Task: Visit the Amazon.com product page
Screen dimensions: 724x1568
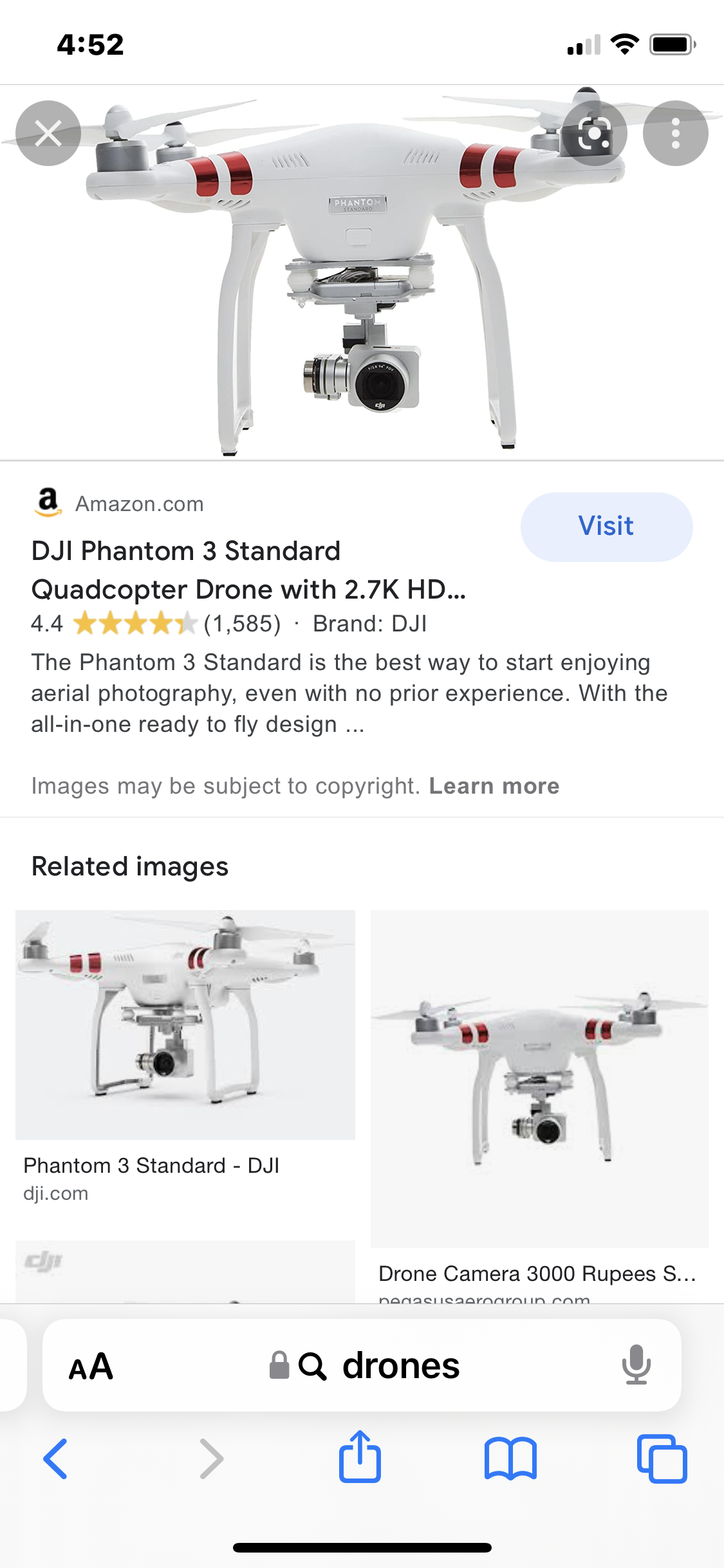Action: 606,527
